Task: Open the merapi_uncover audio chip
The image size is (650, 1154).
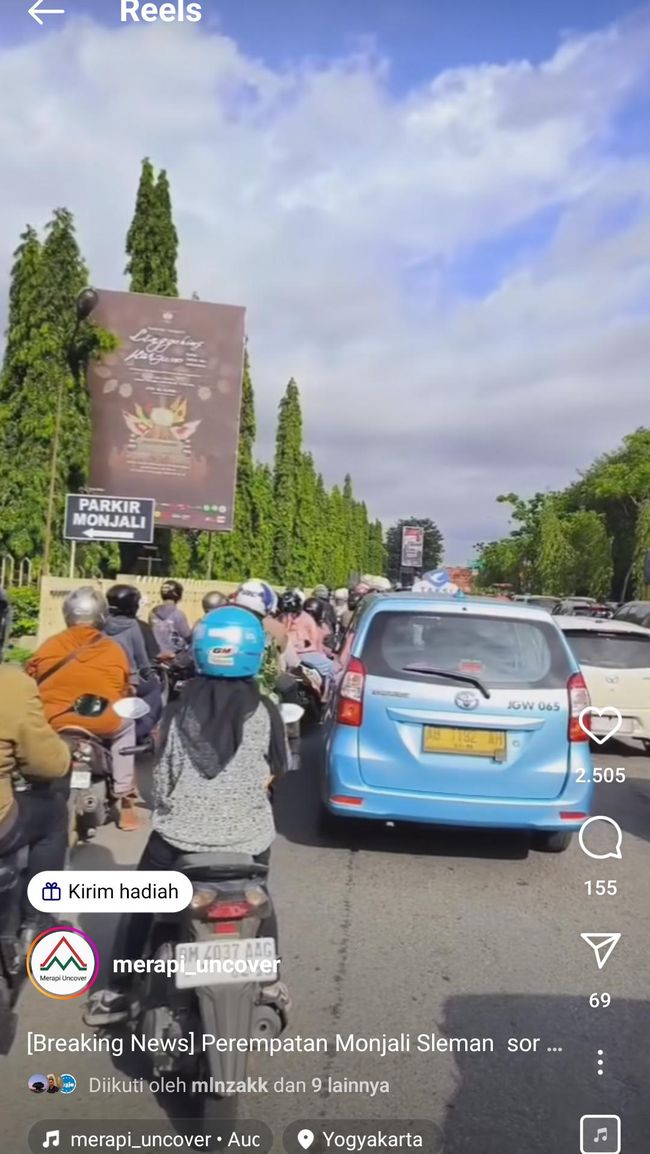Action: pos(150,1139)
